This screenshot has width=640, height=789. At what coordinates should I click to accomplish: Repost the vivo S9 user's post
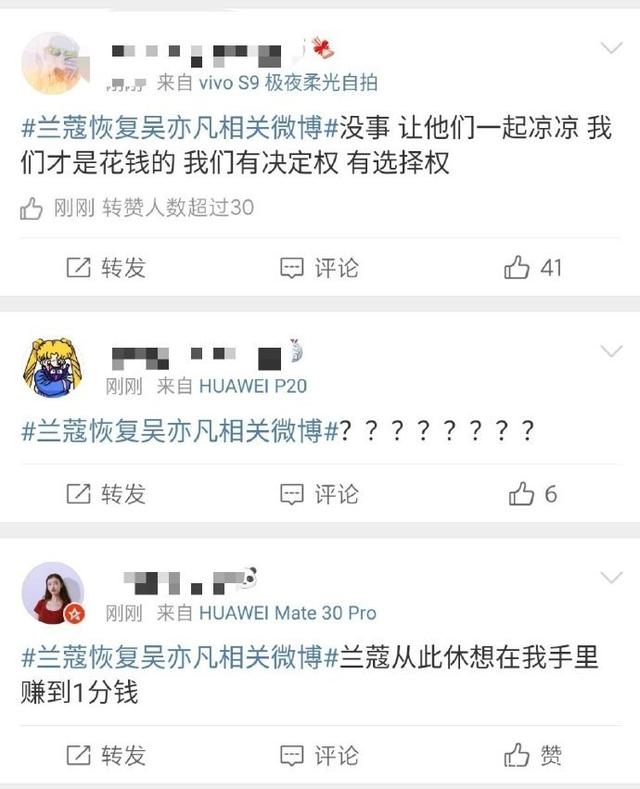pyautogui.click(x=106, y=267)
